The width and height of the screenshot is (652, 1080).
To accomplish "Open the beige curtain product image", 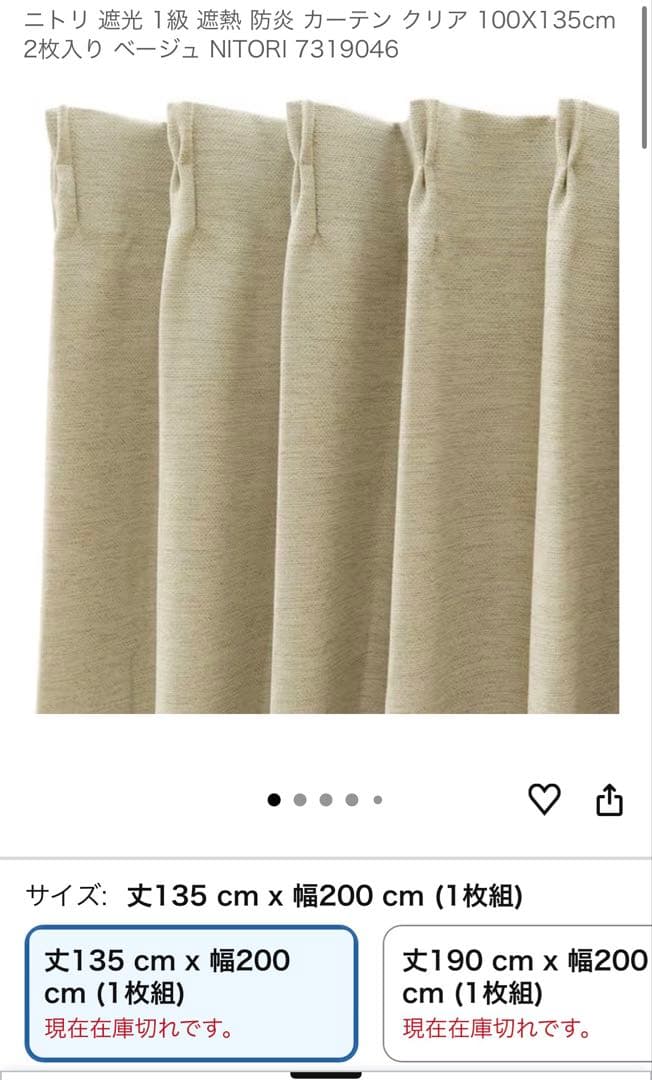I will (328, 406).
